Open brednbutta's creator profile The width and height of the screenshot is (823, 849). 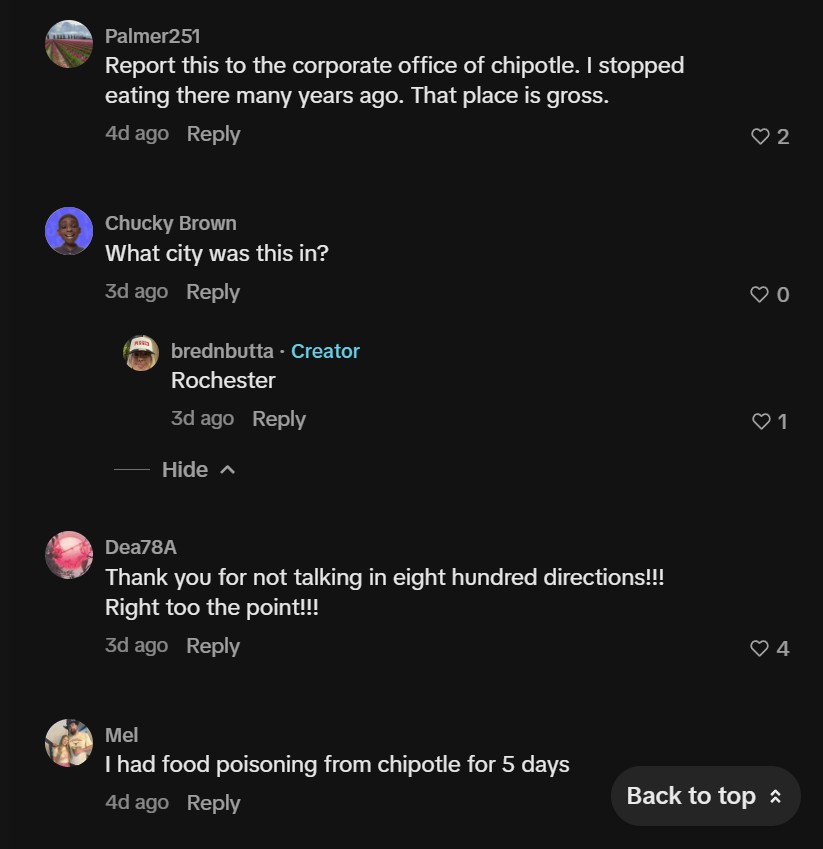(222, 351)
